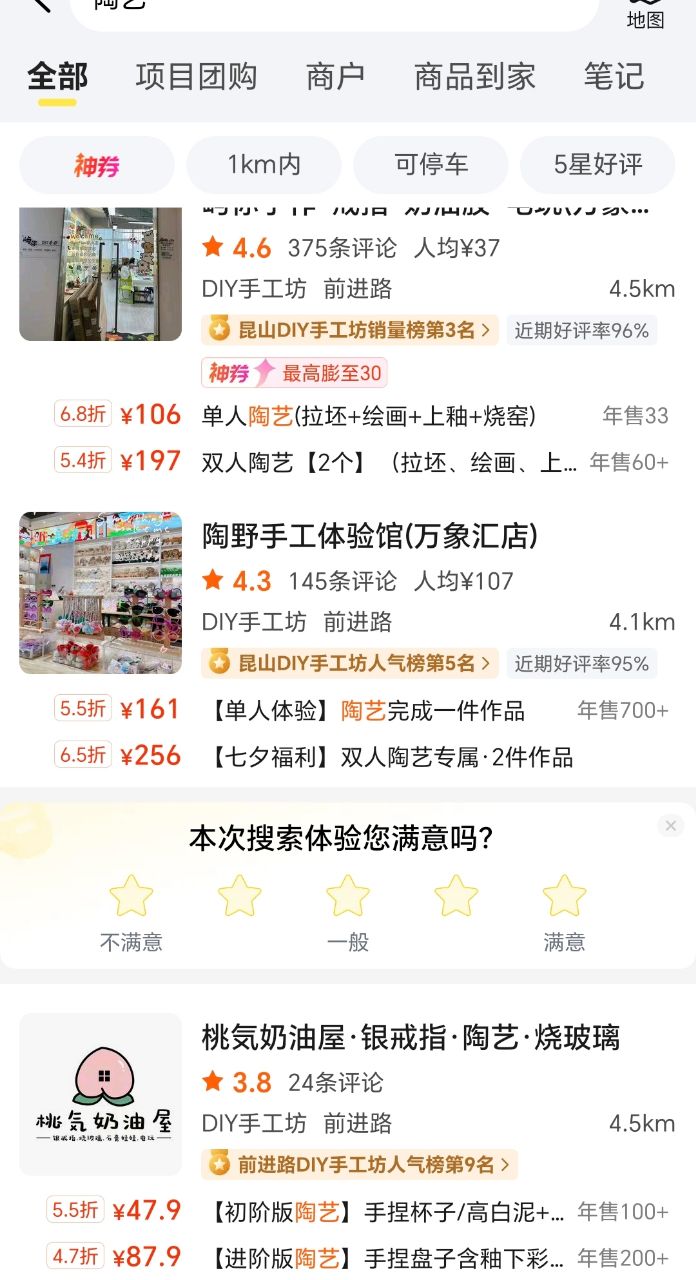Switch to the 商户 tab
This screenshot has height=1280, width=696.
pos(335,77)
